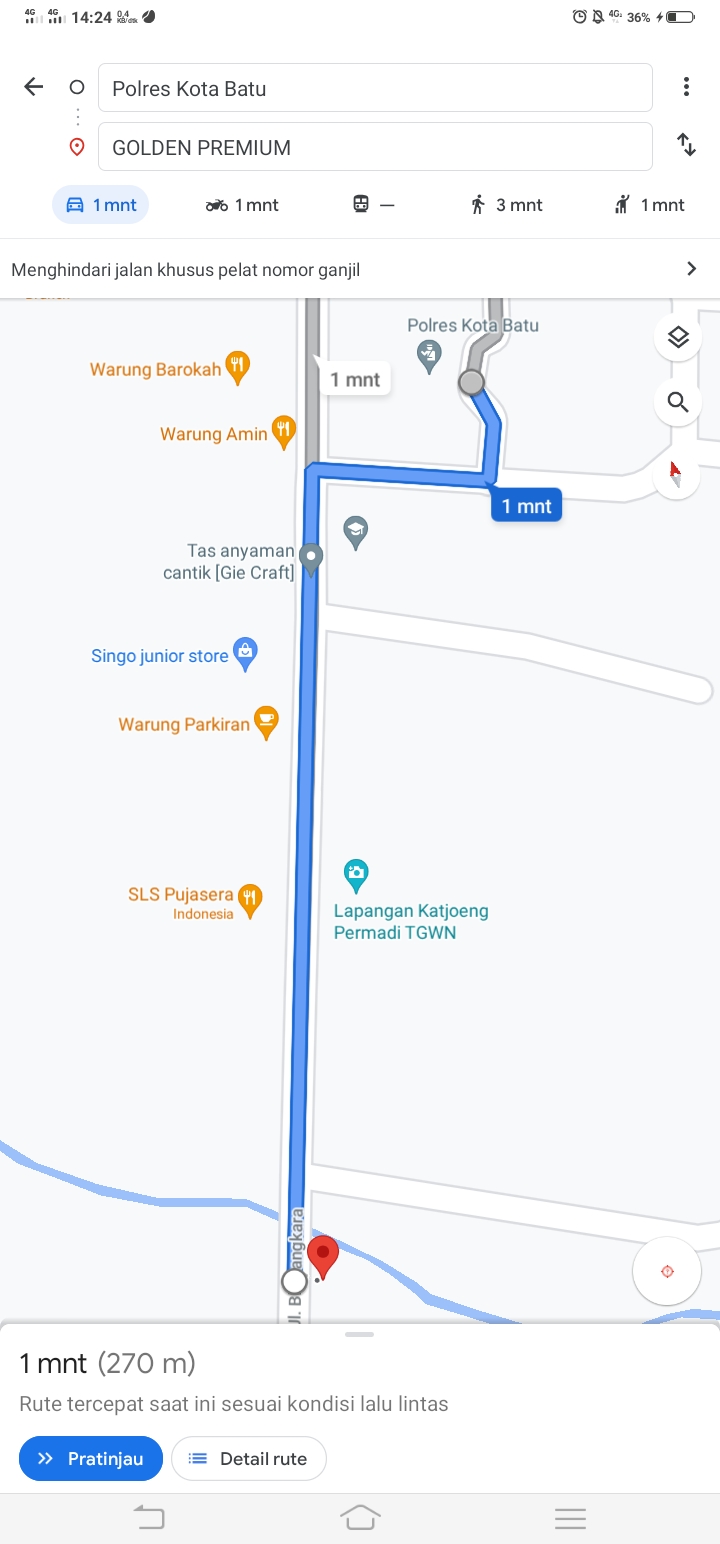Image resolution: width=720 pixels, height=1544 pixels.
Task: Switch to public transit mode
Action: (x=373, y=205)
